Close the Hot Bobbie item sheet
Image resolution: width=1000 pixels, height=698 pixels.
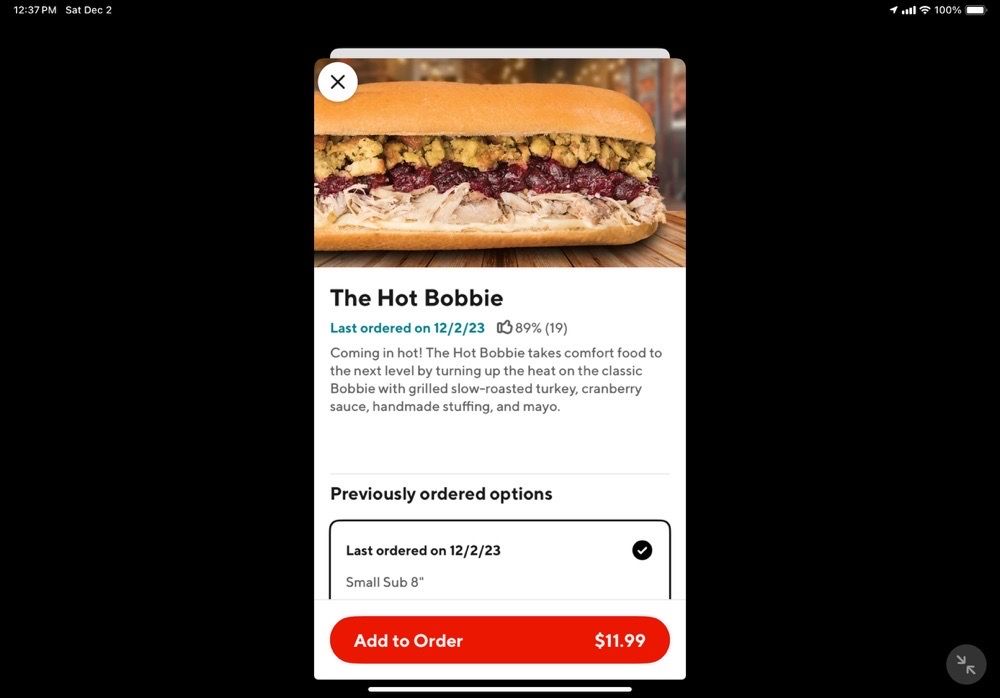(x=338, y=82)
